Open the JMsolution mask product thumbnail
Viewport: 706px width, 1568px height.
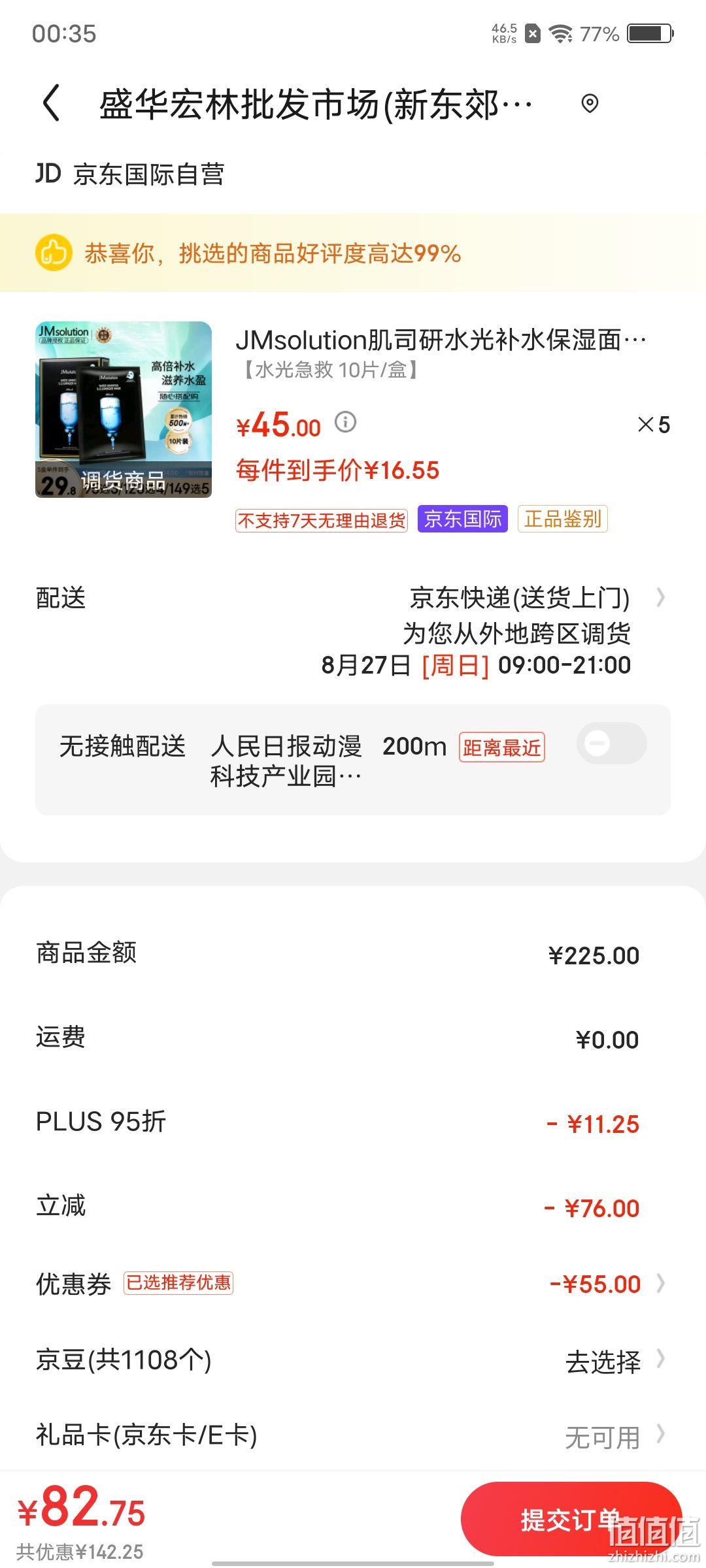pos(124,410)
